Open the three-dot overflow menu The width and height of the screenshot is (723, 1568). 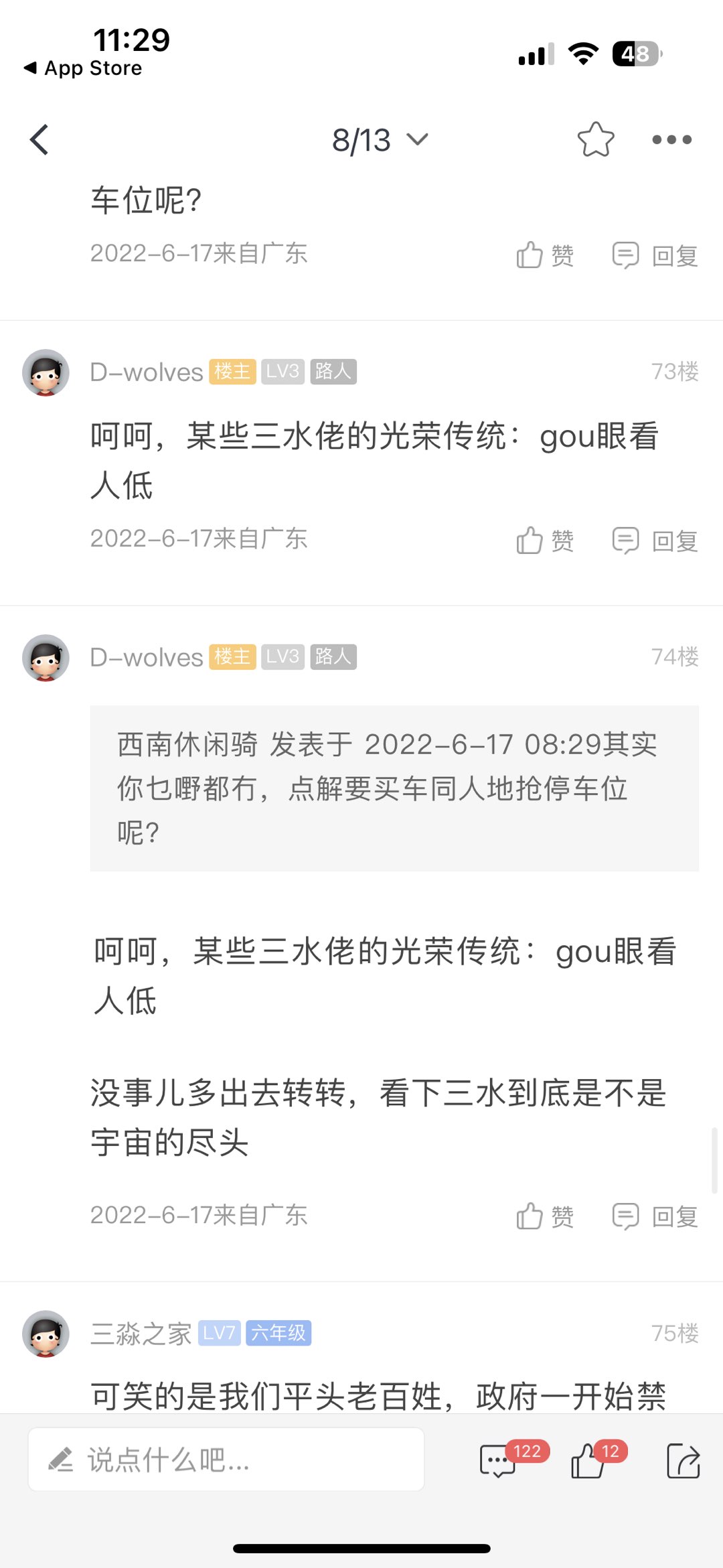tap(671, 140)
